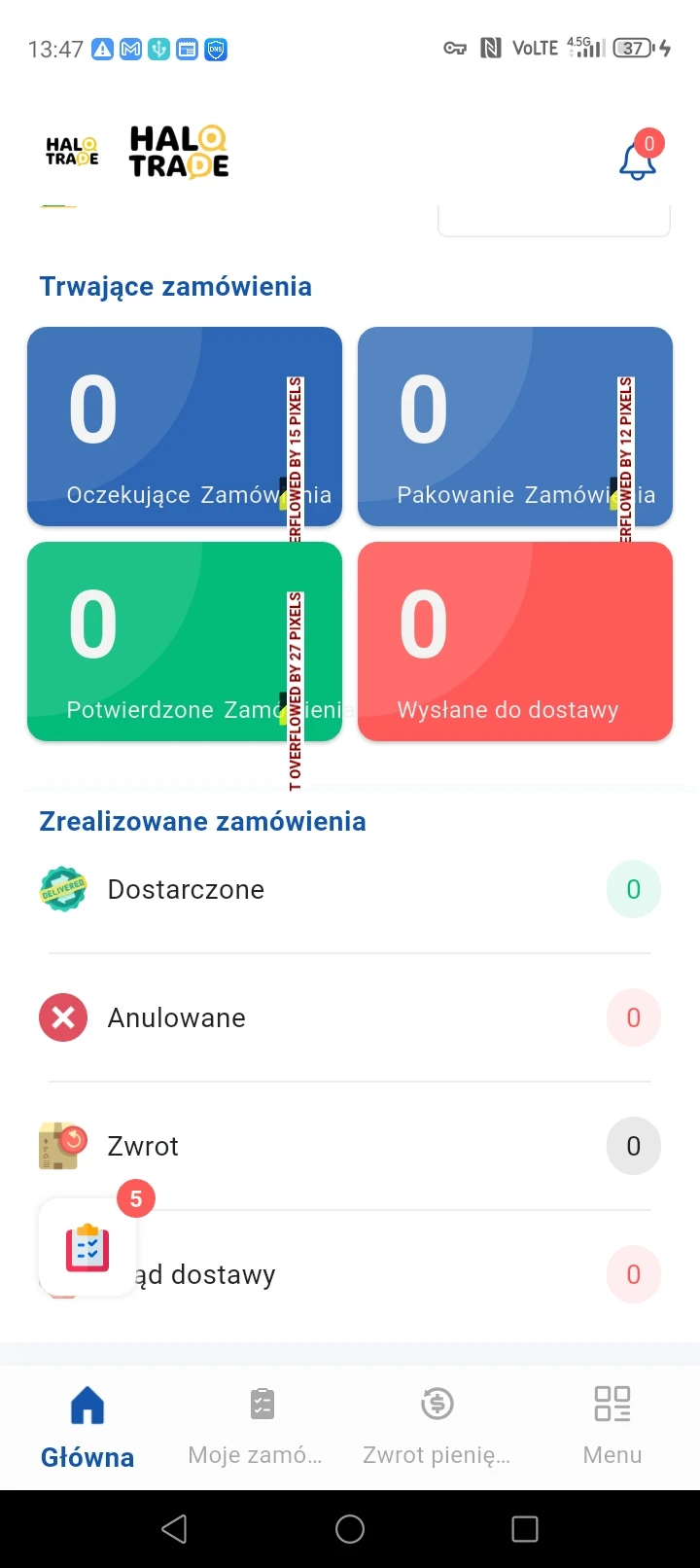Select the delivered badge icon beside Dostarczone
This screenshot has height=1568, width=700.
tap(62, 888)
